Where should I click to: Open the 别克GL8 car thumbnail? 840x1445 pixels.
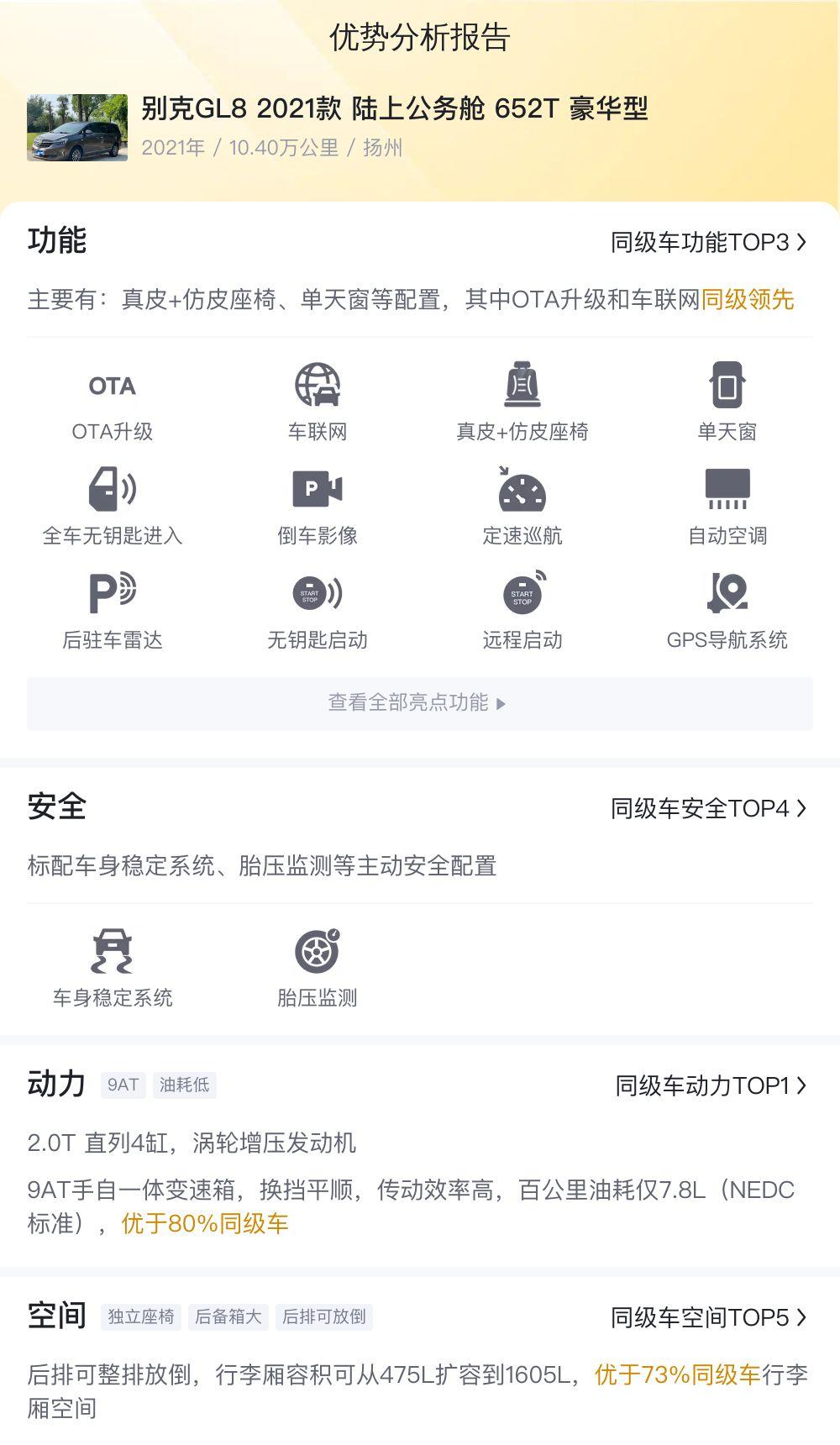[77, 128]
